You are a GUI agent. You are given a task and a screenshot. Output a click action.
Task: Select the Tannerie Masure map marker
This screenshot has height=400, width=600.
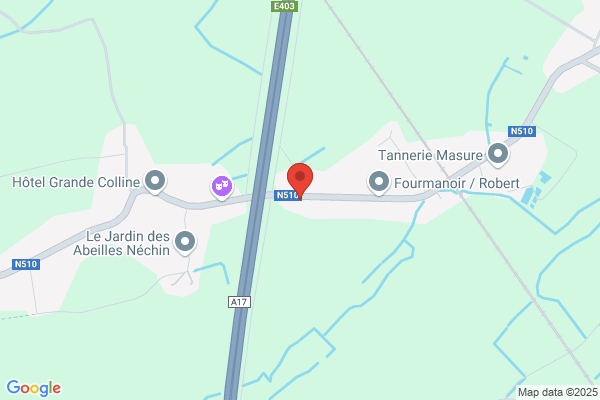pos(498,155)
